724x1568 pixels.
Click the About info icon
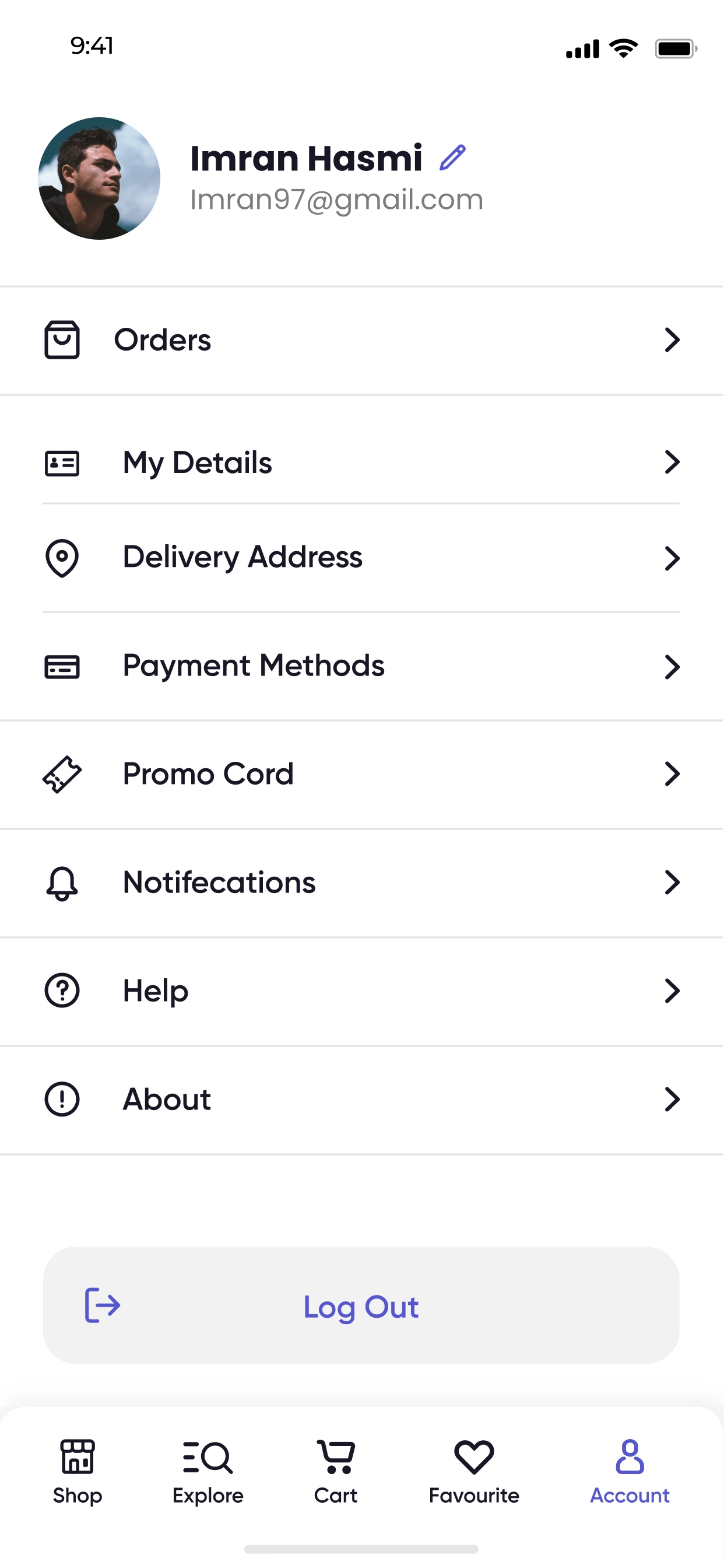click(x=61, y=1098)
